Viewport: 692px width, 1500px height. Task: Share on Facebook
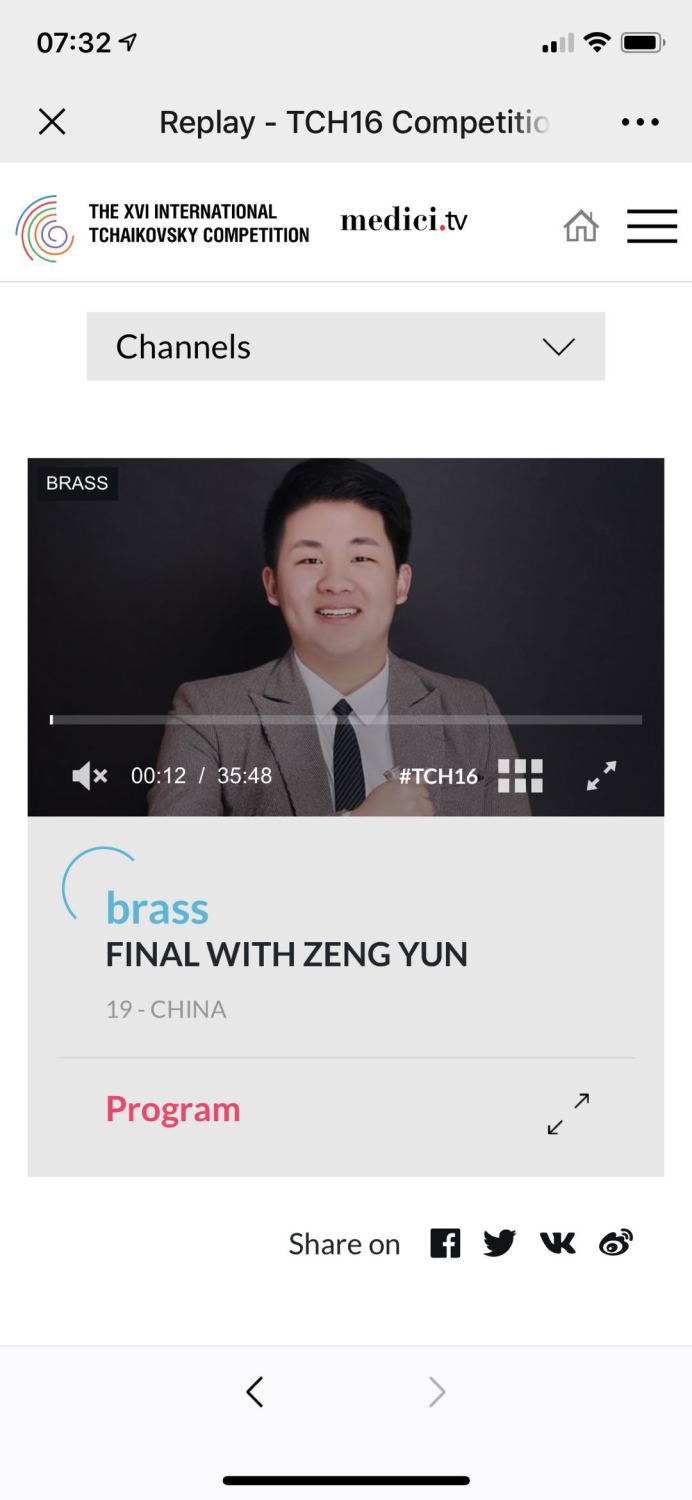coord(445,1243)
